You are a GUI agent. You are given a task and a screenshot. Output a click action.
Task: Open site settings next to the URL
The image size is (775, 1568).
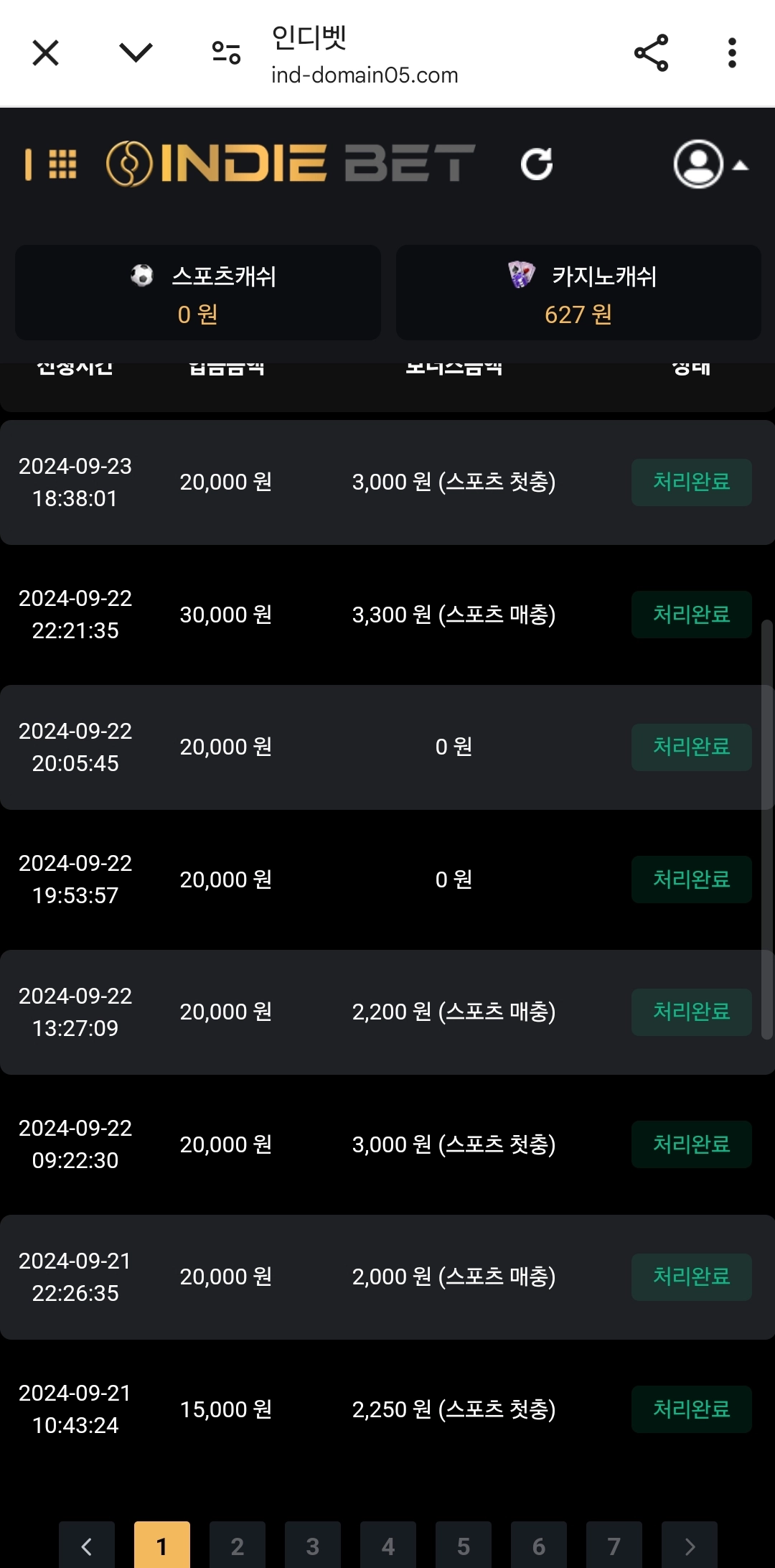click(226, 52)
